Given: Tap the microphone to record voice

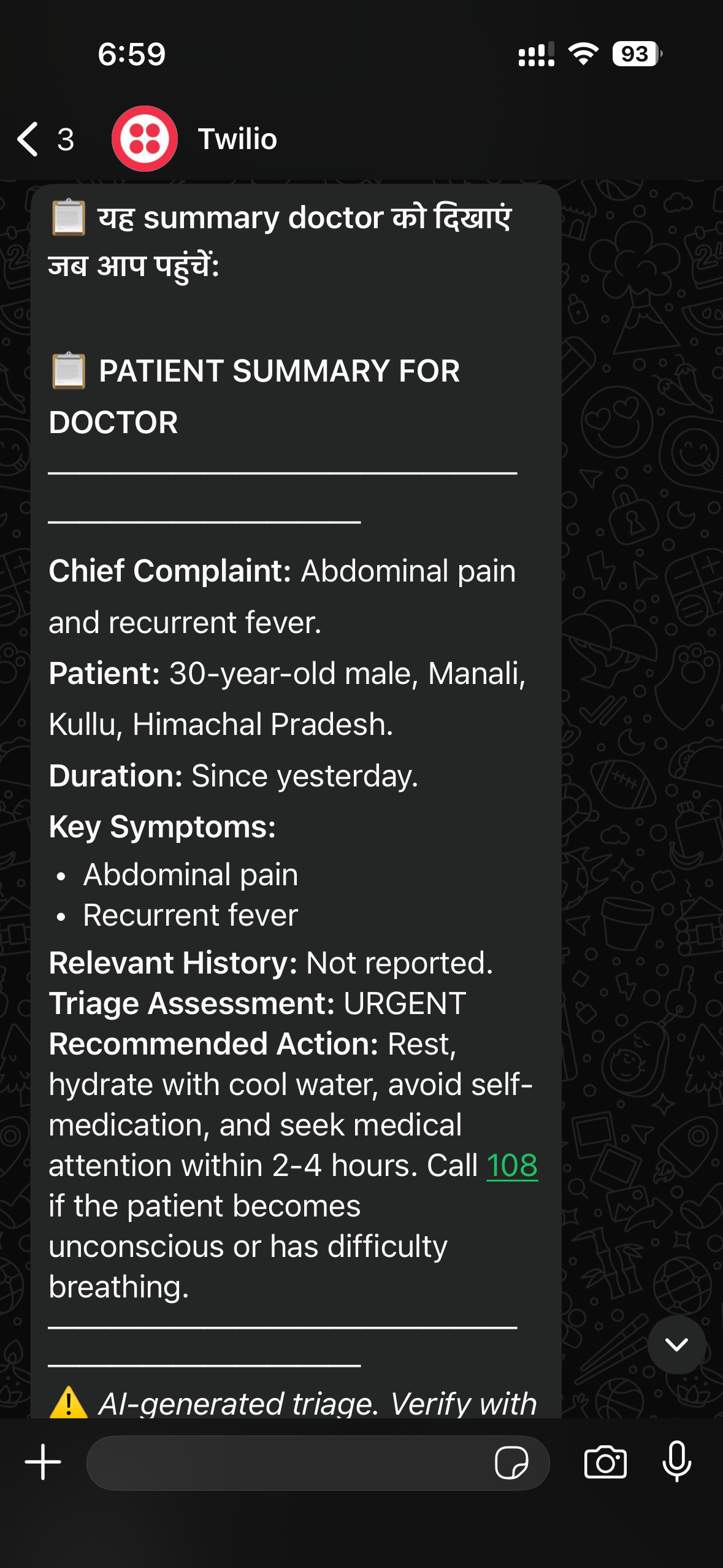Looking at the screenshot, I should (676, 1462).
